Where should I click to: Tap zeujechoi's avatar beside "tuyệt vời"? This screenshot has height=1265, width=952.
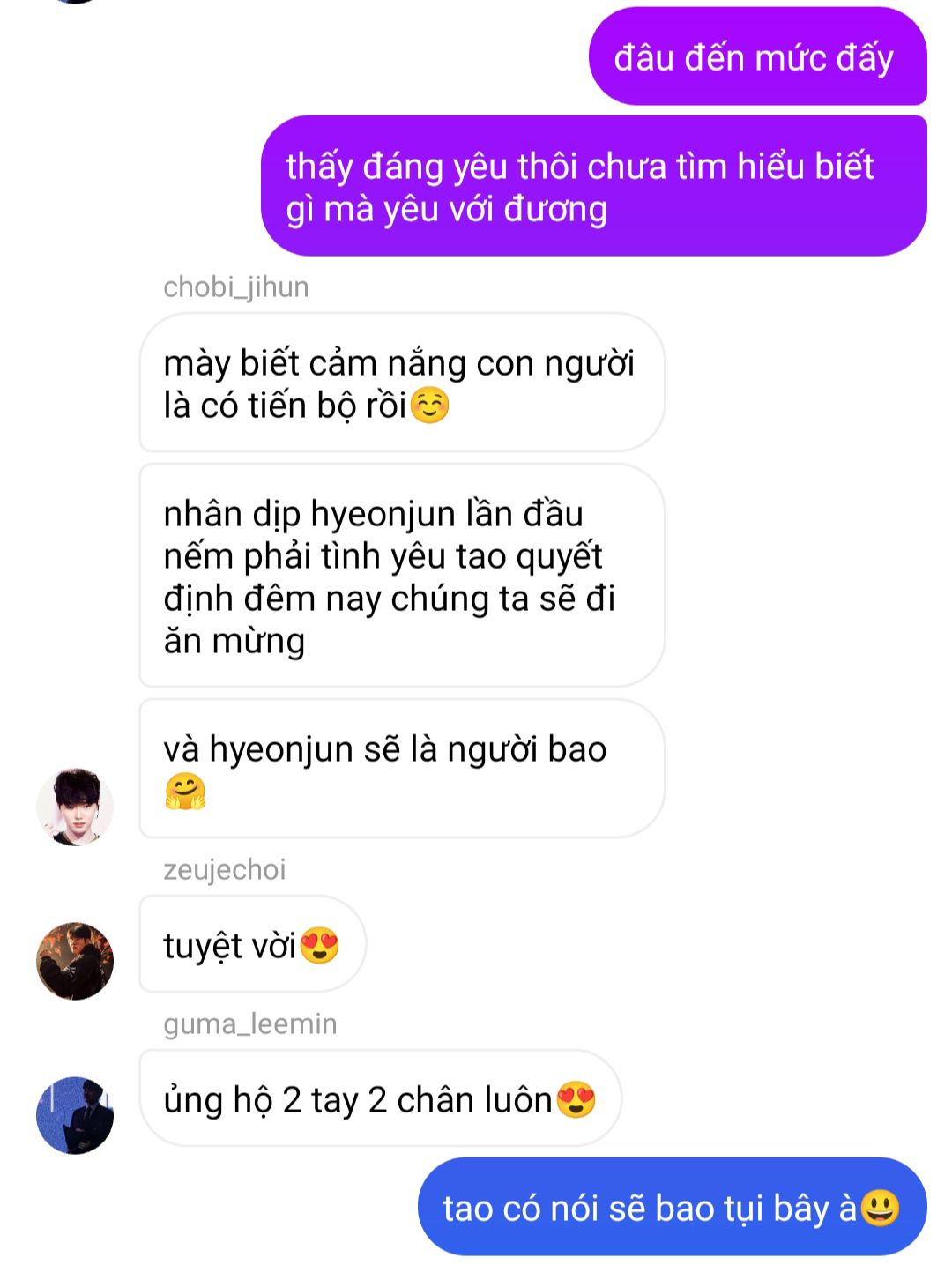(x=75, y=961)
